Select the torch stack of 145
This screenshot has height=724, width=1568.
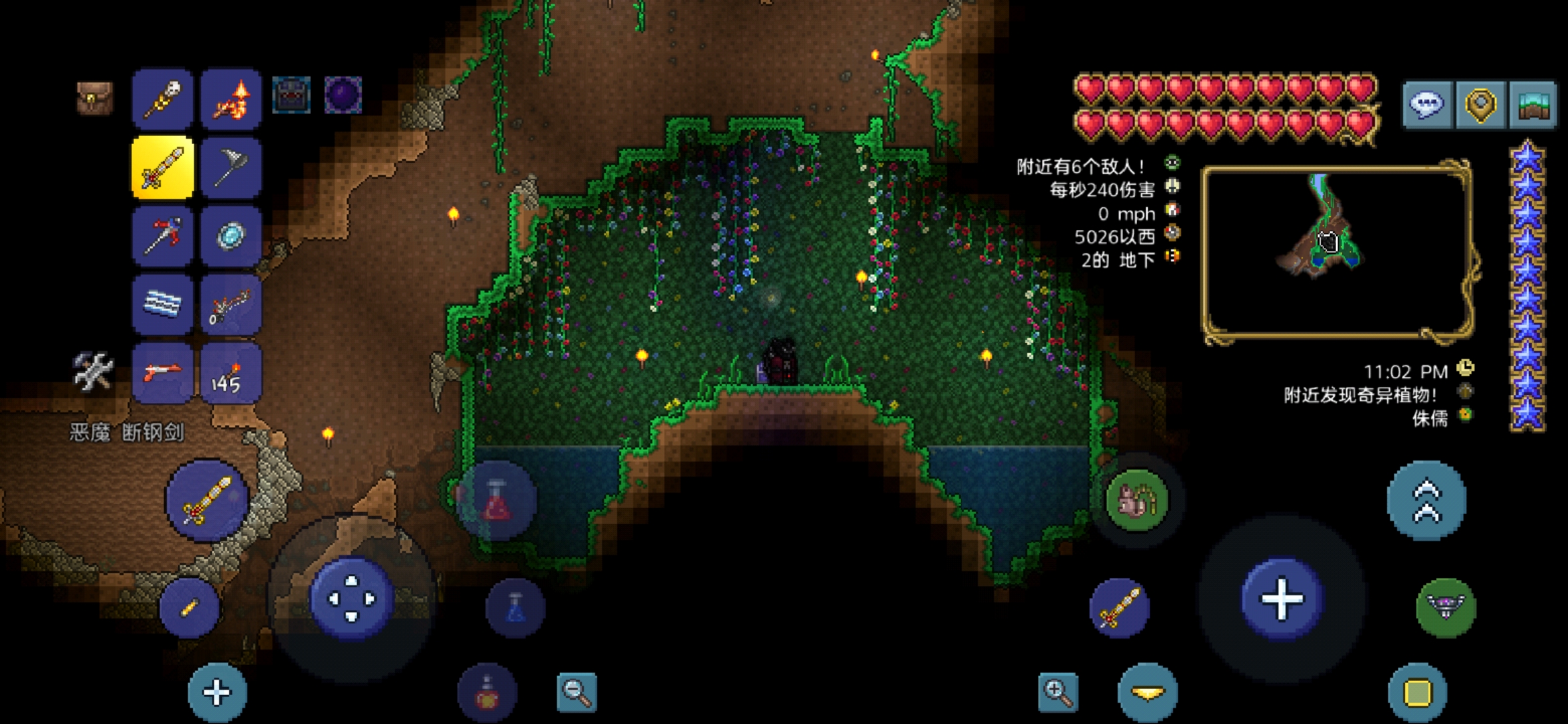tap(231, 373)
